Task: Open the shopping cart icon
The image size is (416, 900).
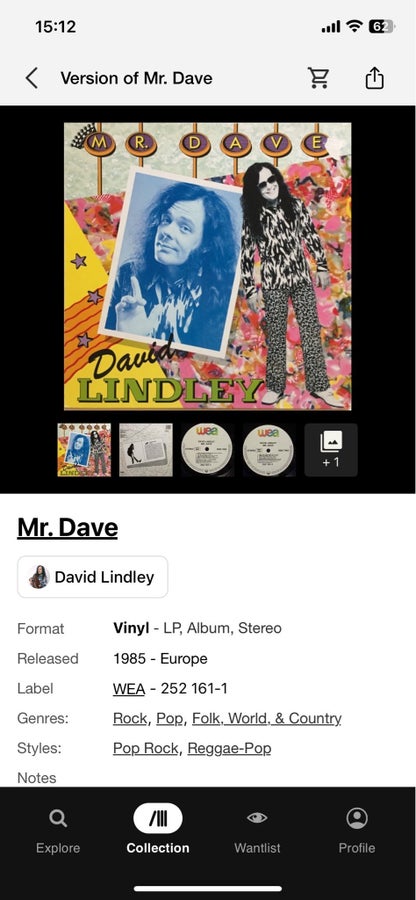Action: 318,78
